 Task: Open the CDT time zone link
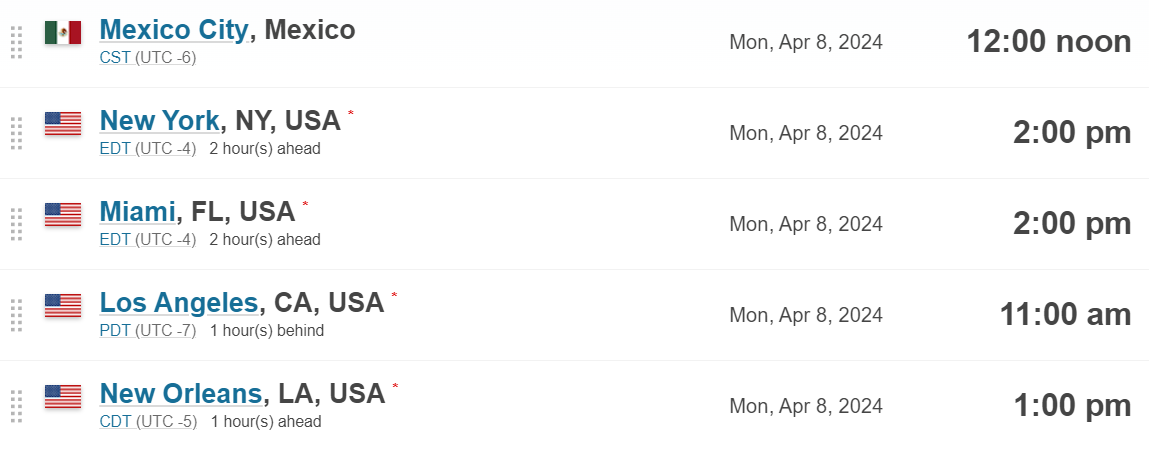115,422
